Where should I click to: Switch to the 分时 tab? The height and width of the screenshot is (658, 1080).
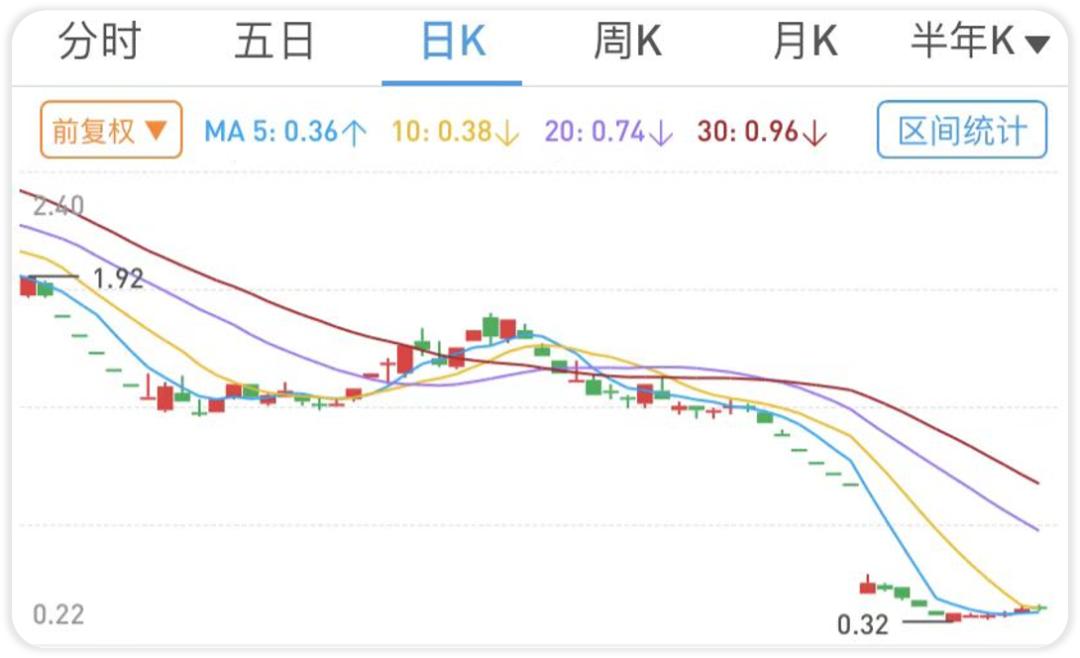pyautogui.click(x=100, y=42)
